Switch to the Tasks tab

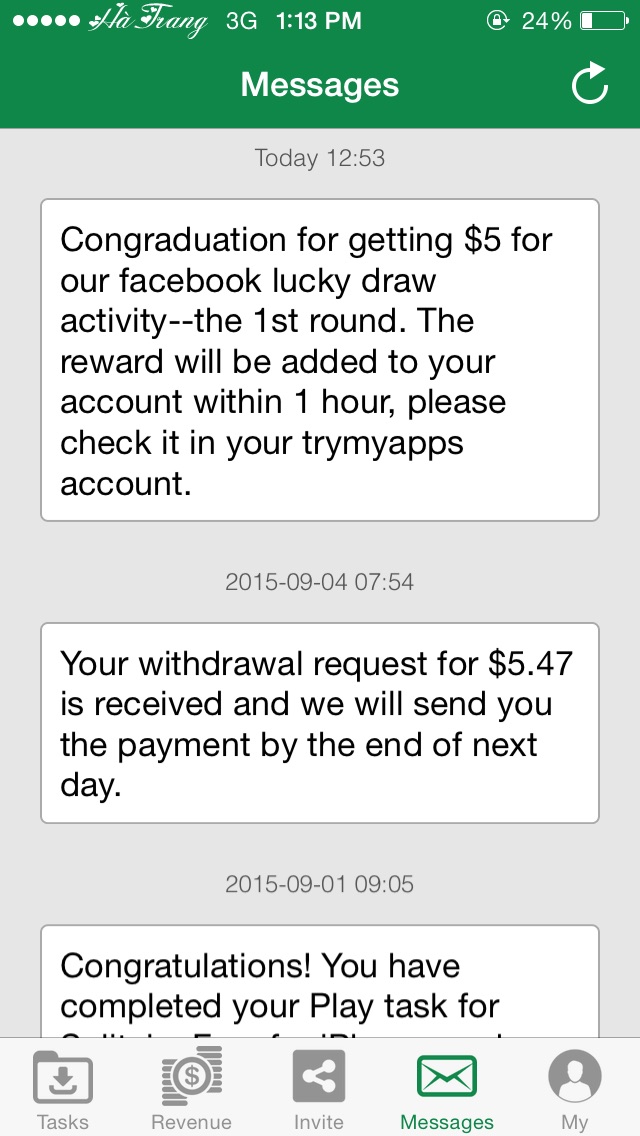tap(63, 1089)
